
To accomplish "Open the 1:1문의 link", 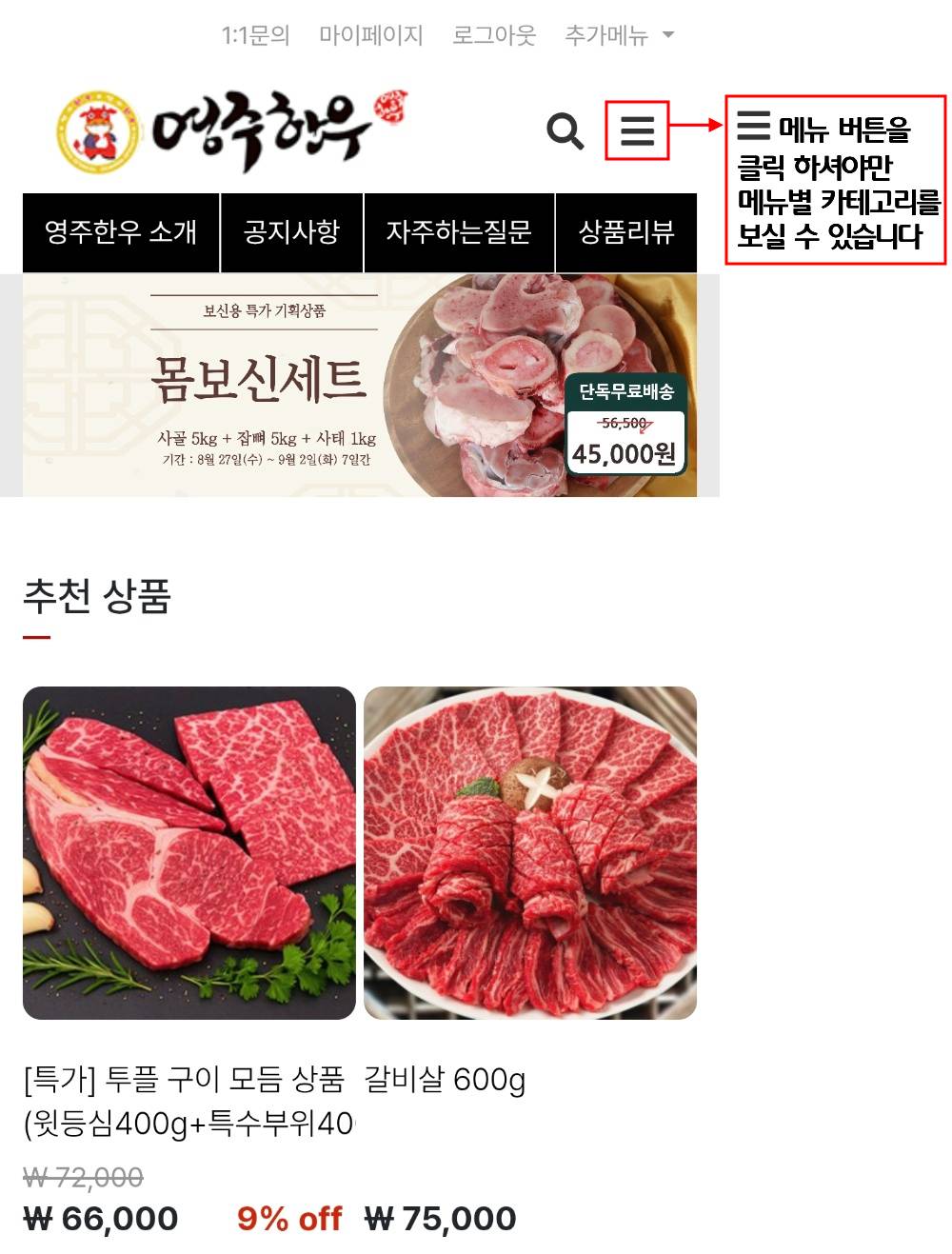I will coord(255,35).
